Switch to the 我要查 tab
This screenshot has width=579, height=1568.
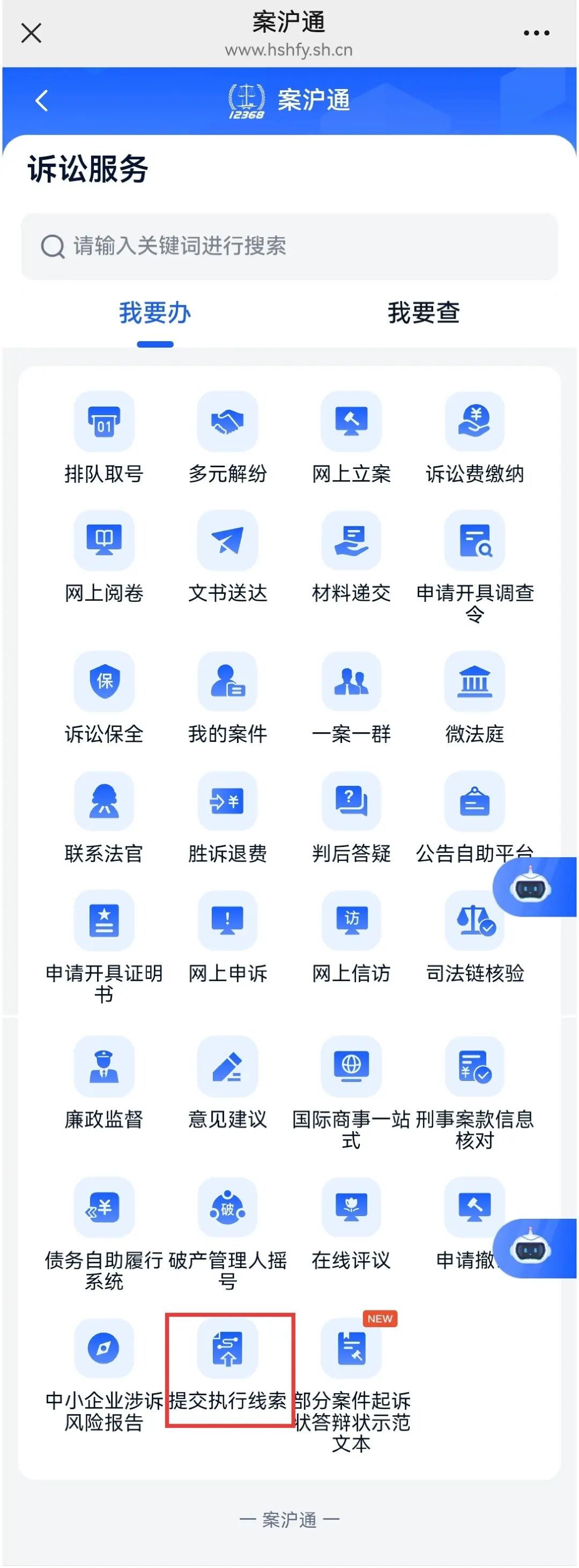[424, 313]
